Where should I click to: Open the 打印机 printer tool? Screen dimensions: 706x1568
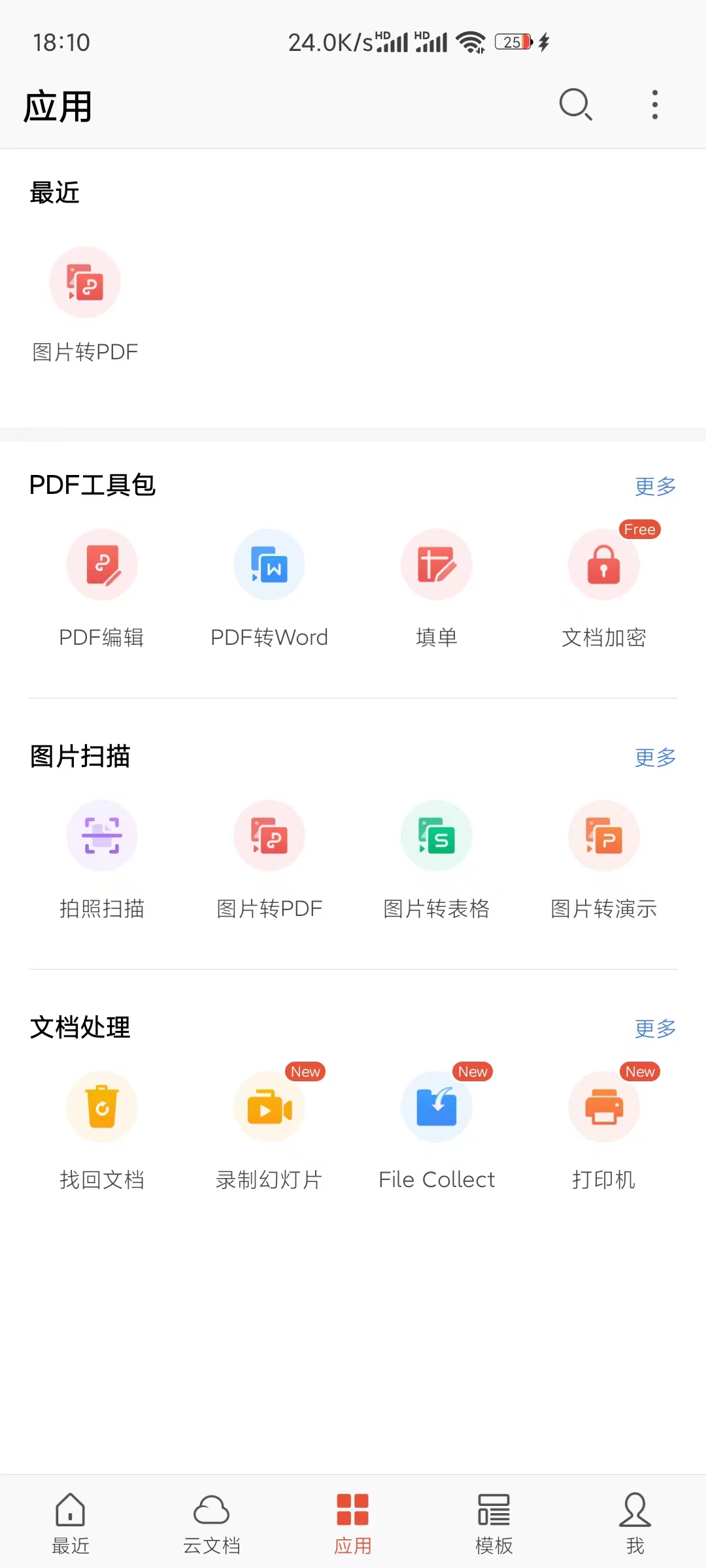[604, 1107]
